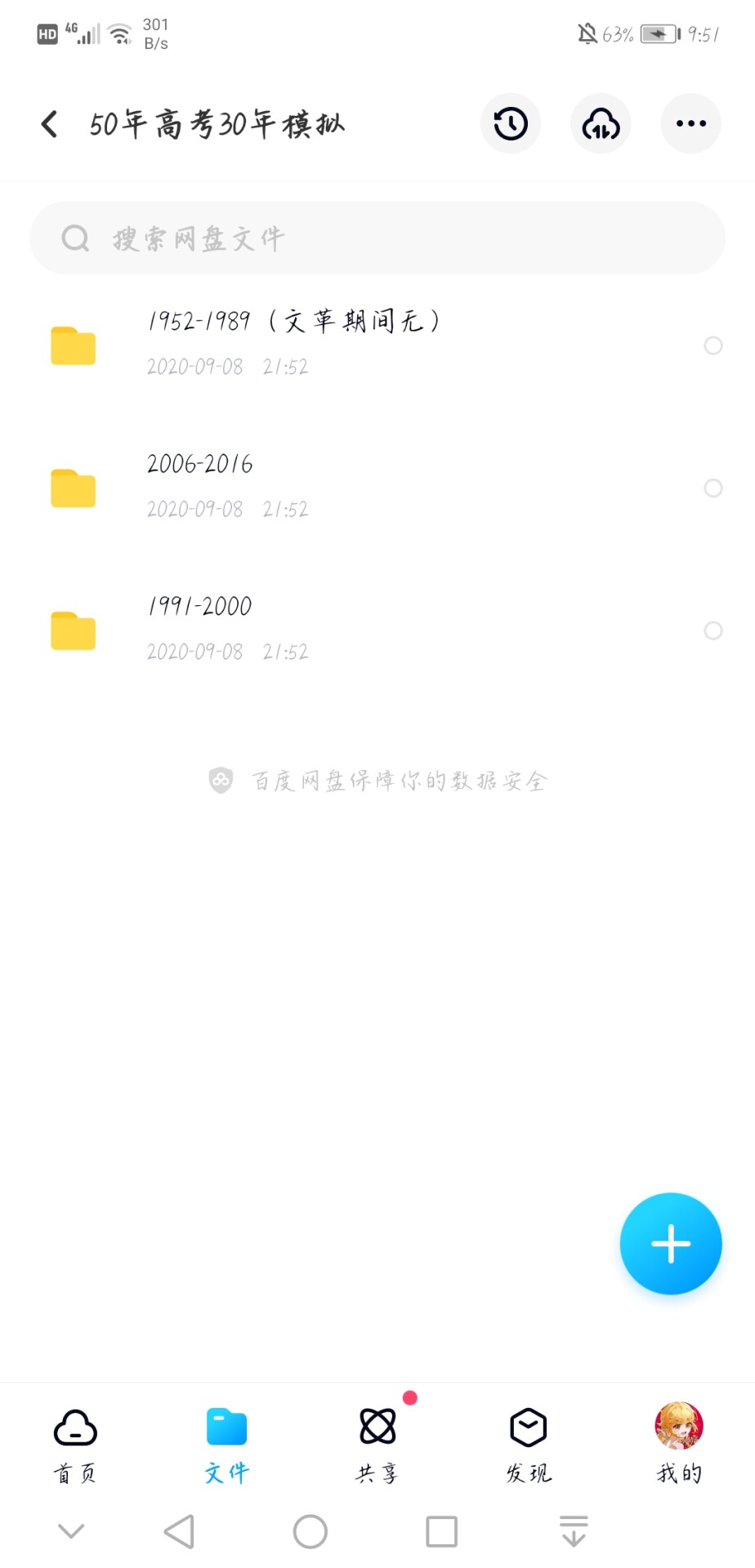Open the three-dot overflow menu
755x1568 pixels.
[x=690, y=124]
